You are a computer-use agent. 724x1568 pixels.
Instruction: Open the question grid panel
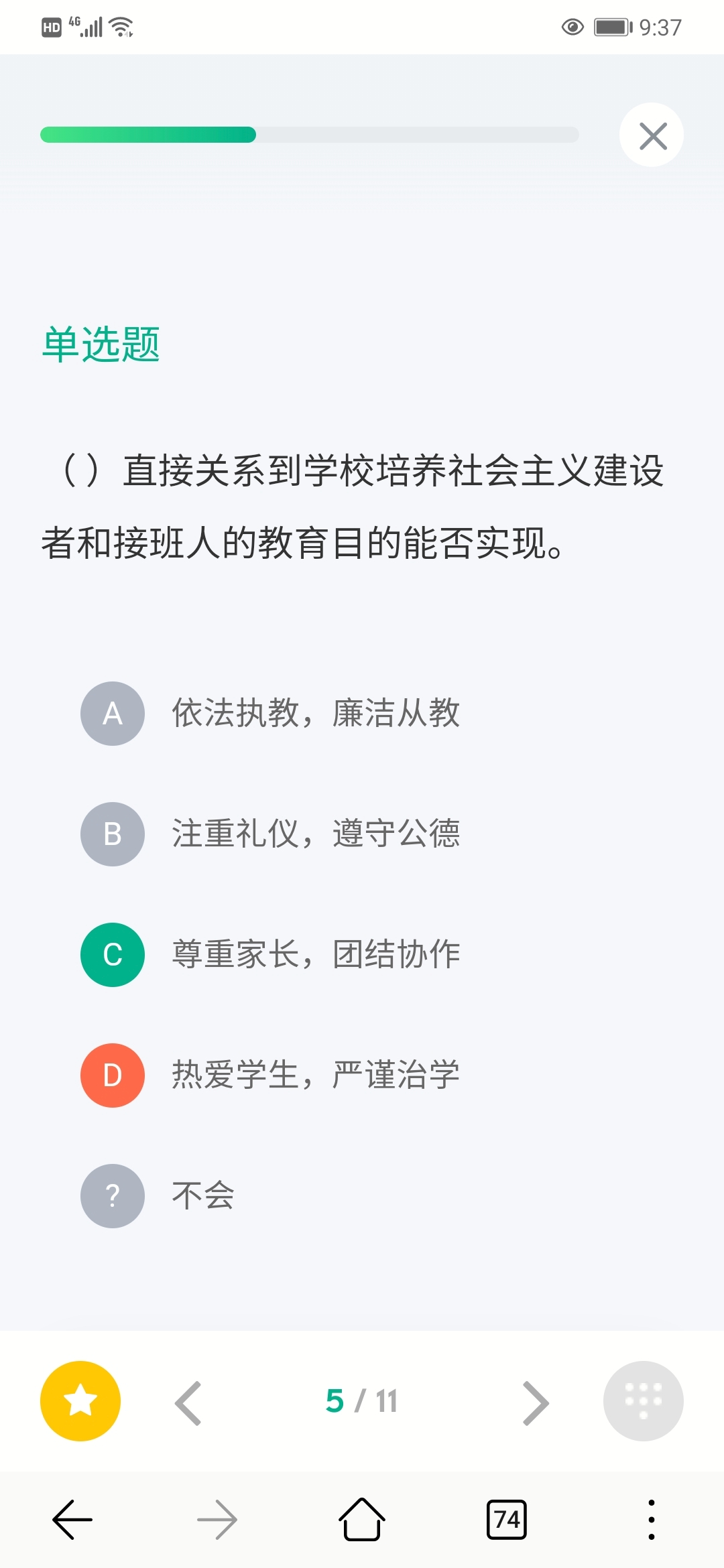(x=644, y=1400)
